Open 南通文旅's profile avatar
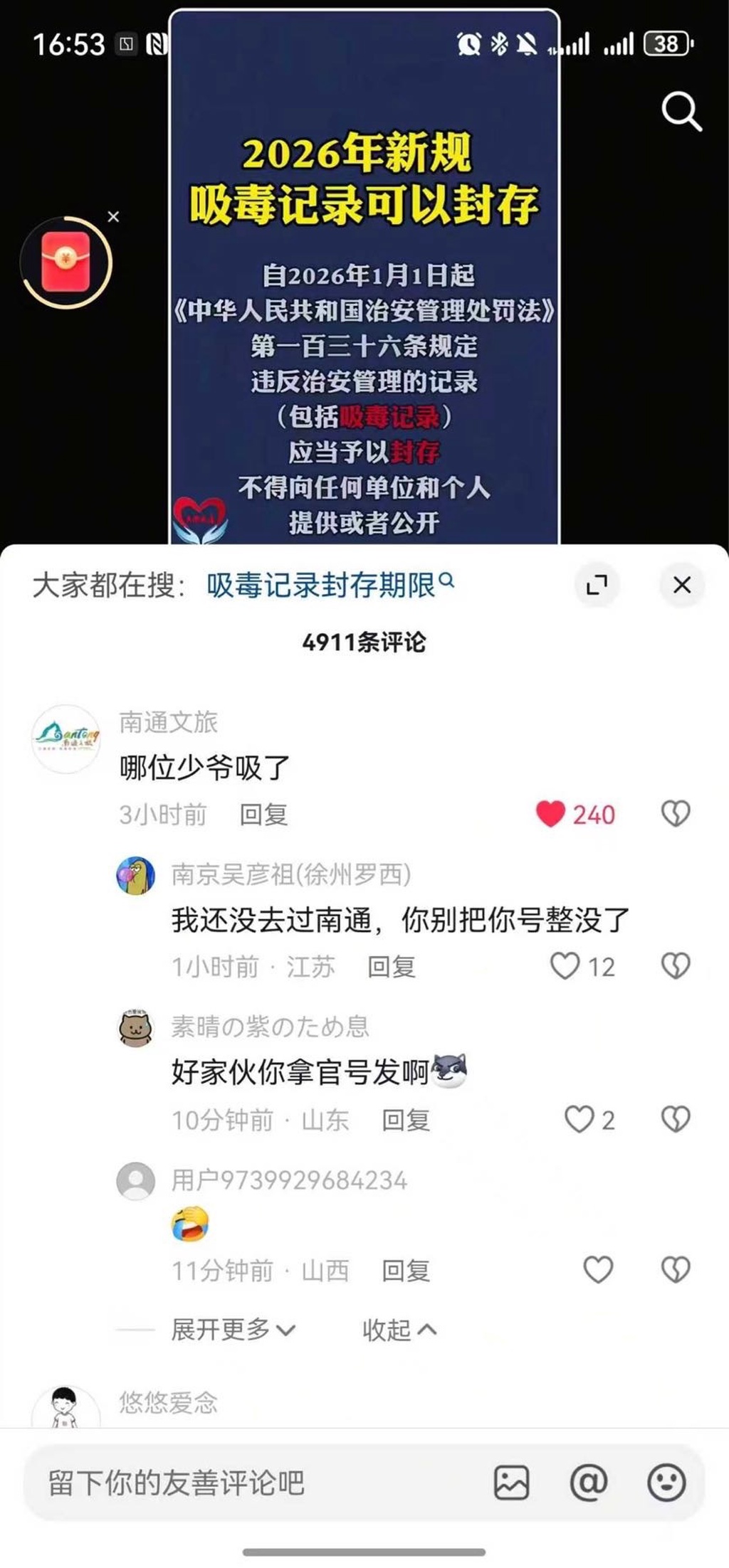Image resolution: width=729 pixels, height=1568 pixels. coord(66,739)
